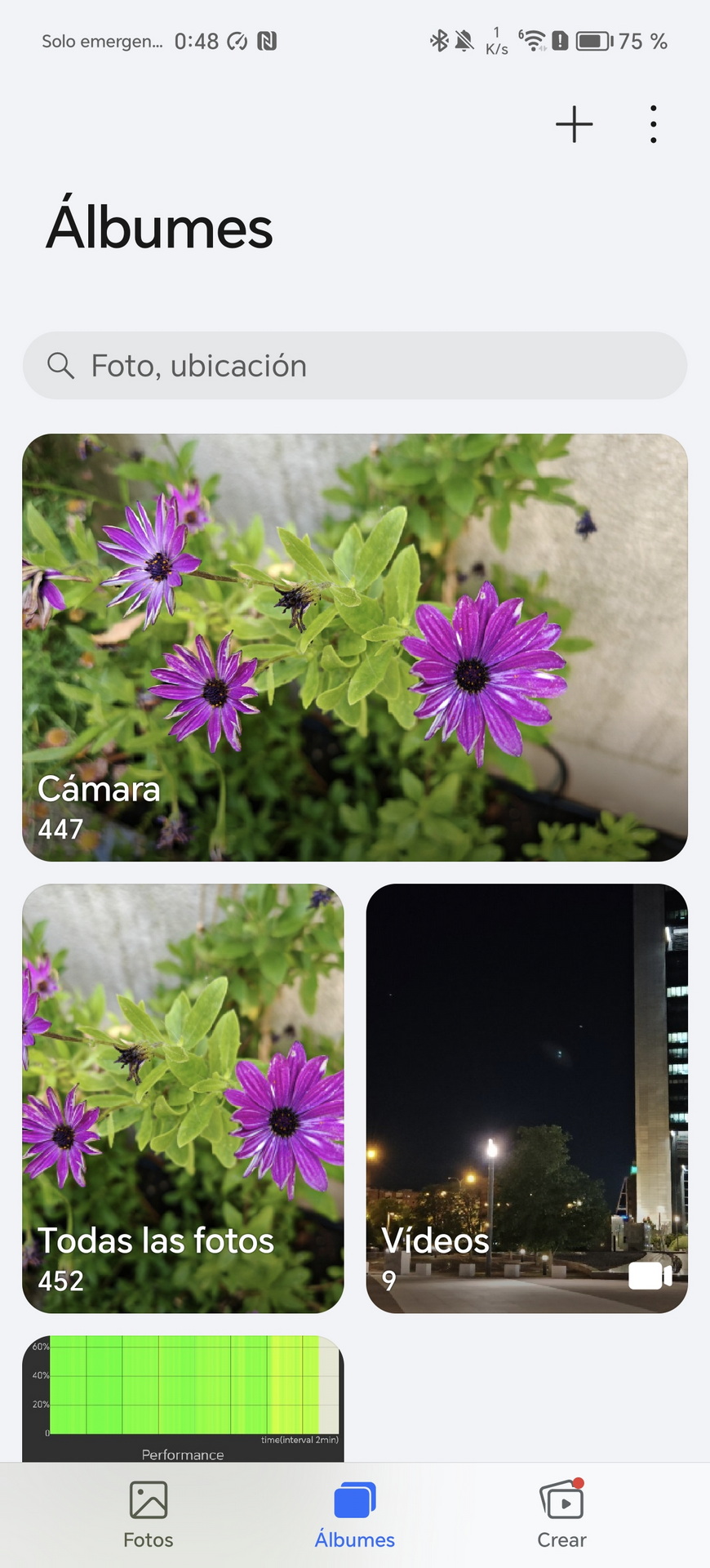This screenshot has width=710, height=1568.
Task: Open the Todas las fotos album
Action: pyautogui.click(x=183, y=1098)
